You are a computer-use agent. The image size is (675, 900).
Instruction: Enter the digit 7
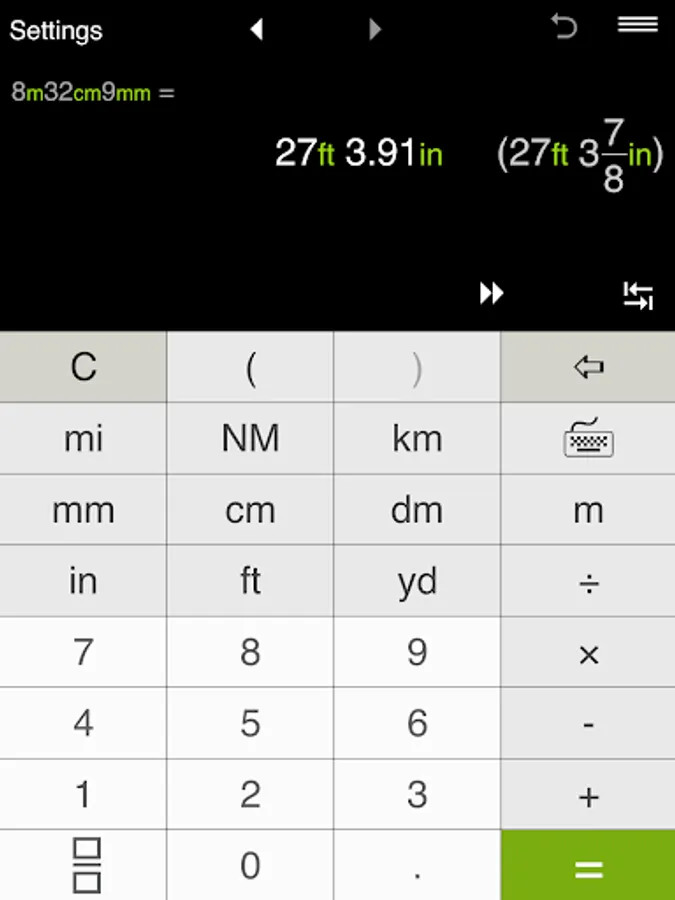83,652
